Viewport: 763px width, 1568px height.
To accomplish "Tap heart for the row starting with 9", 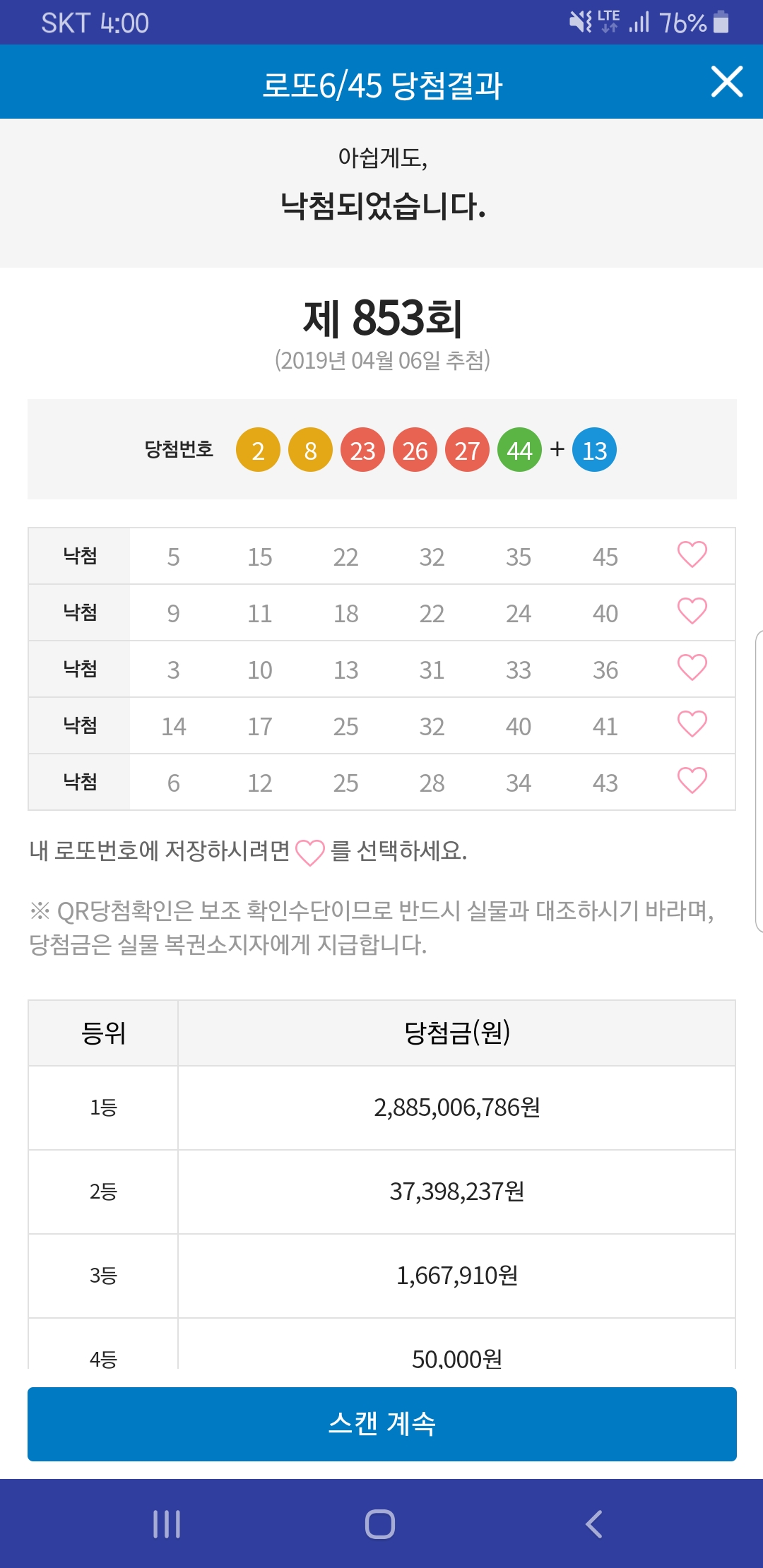I will [692, 611].
